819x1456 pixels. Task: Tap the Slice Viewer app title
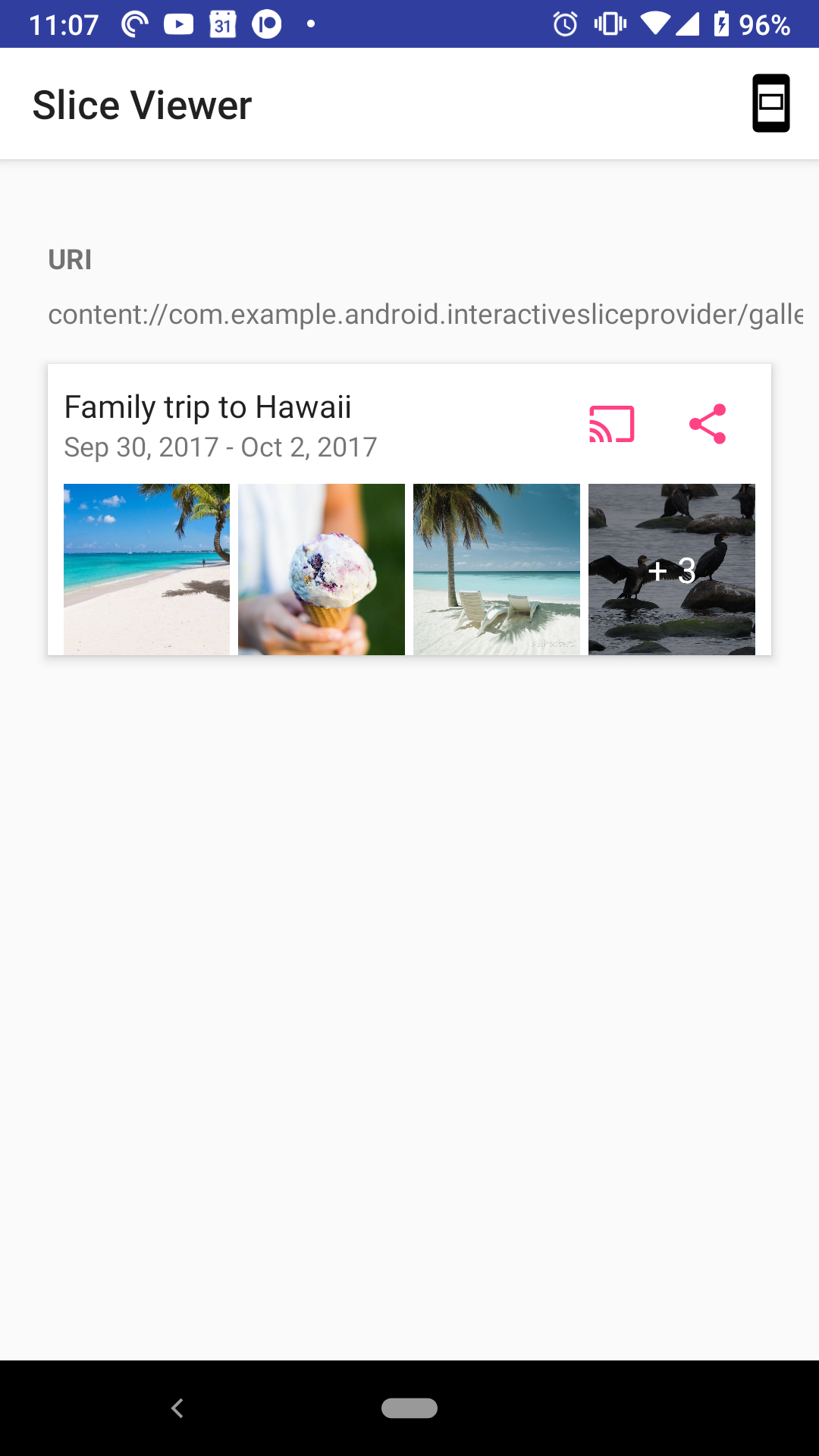point(141,104)
